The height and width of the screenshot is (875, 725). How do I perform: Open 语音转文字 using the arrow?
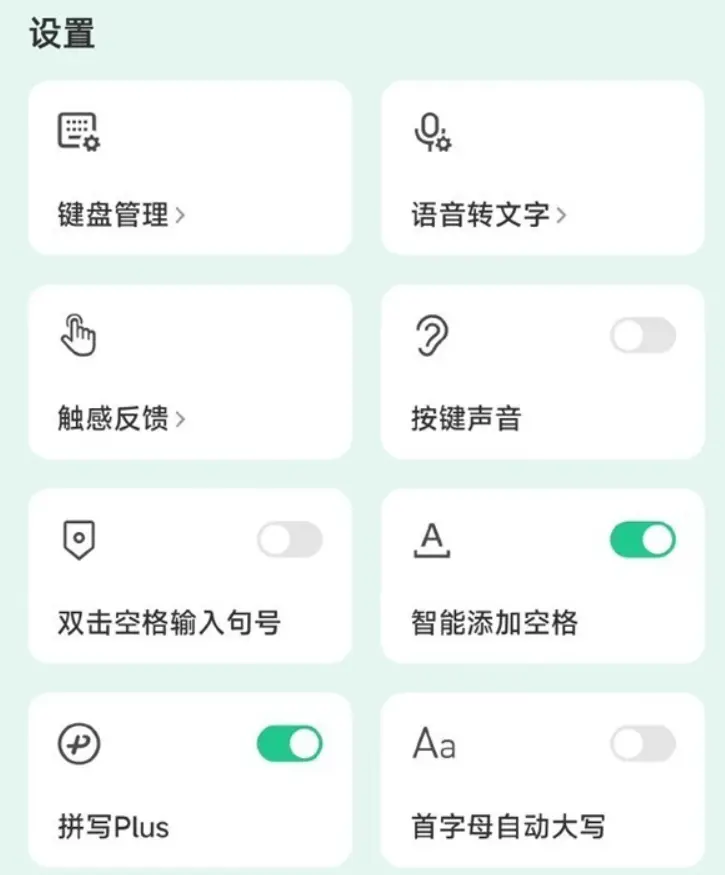565,214
